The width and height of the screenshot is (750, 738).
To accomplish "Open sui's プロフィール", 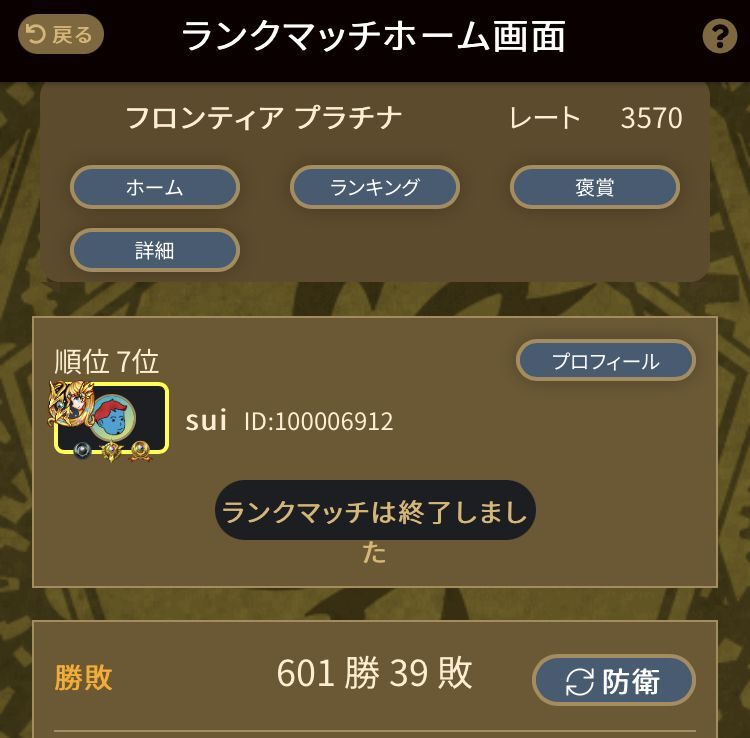I will 605,361.
